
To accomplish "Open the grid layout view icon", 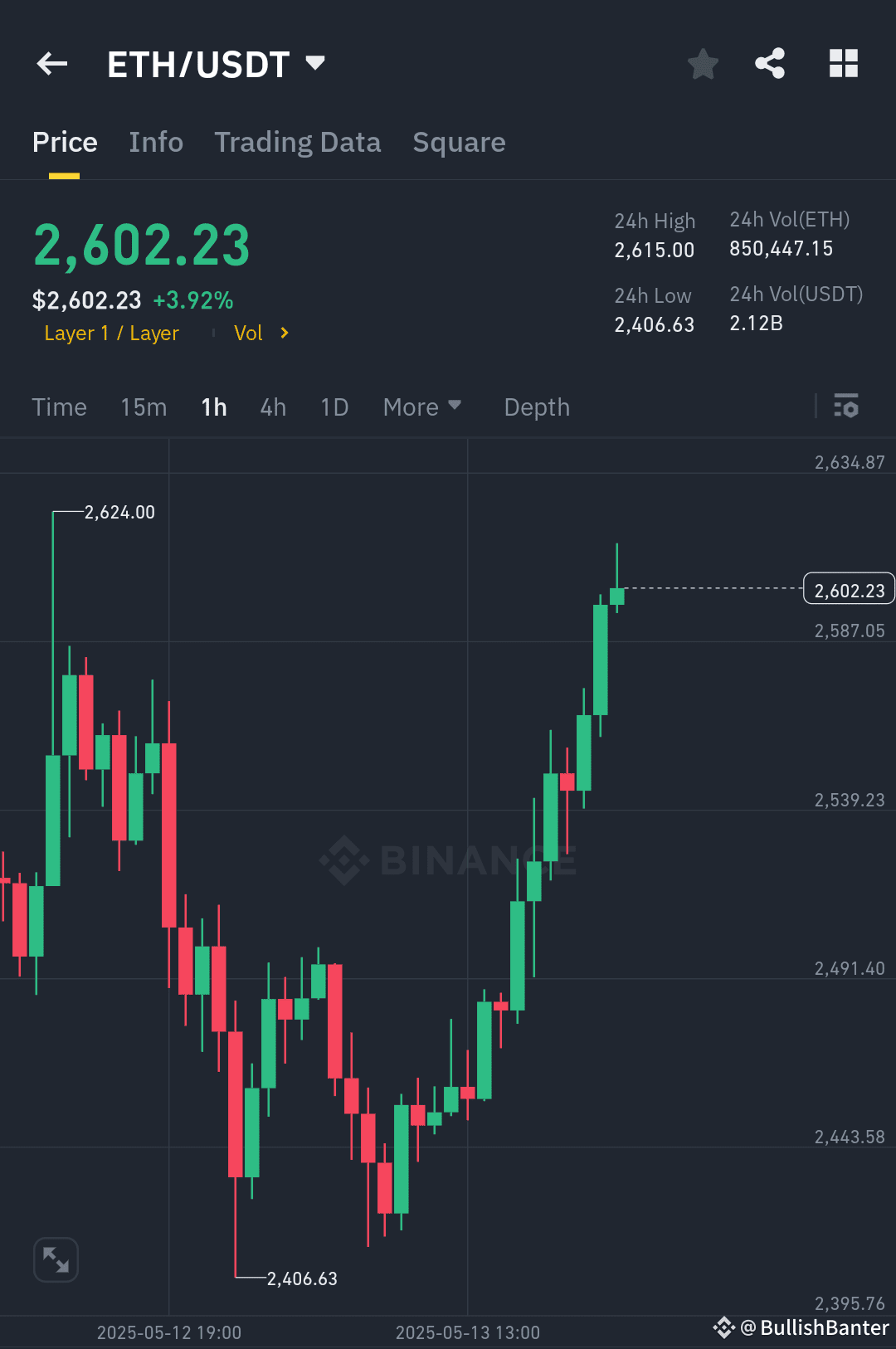I will click(843, 62).
